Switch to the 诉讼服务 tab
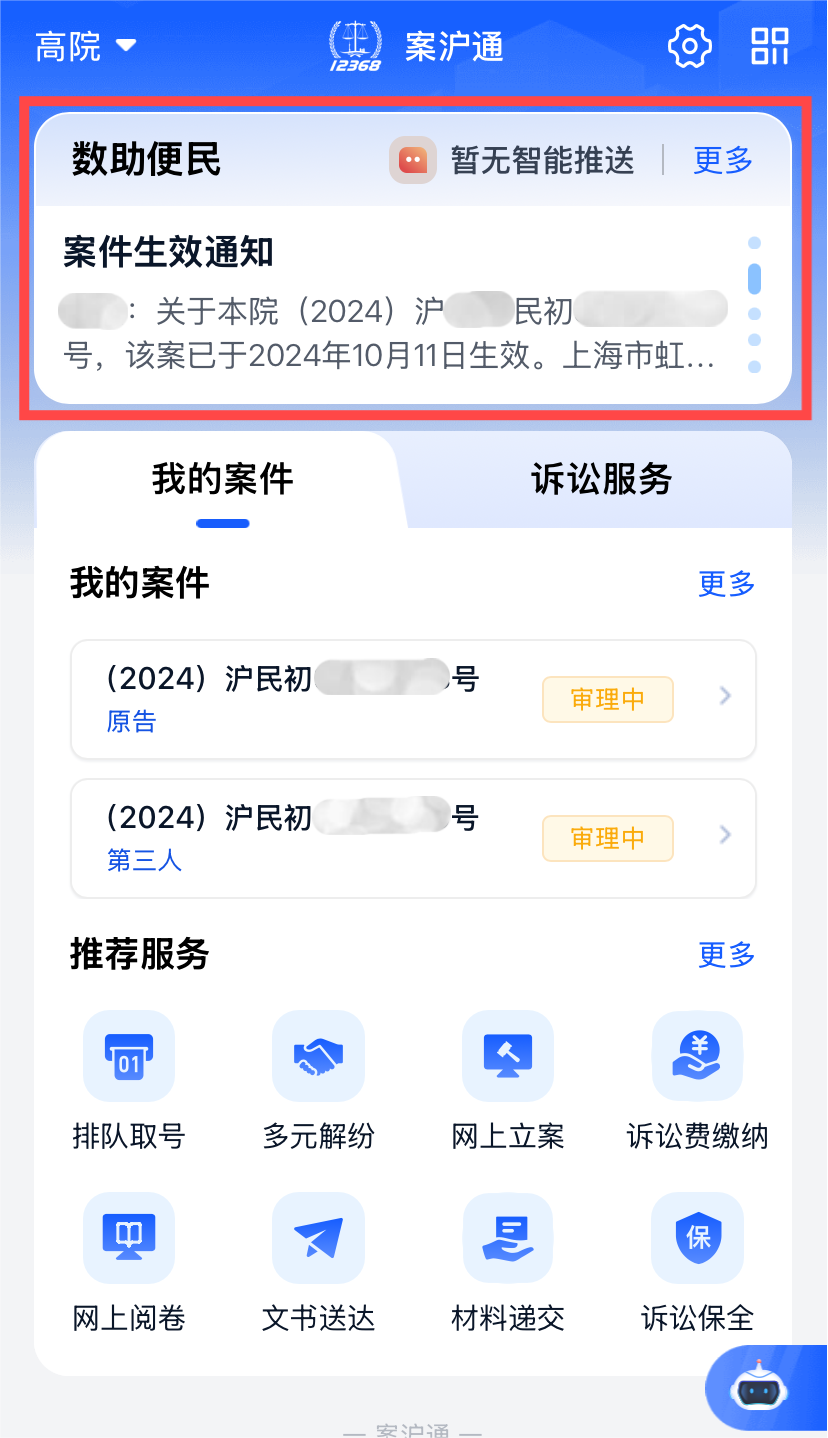Image resolution: width=828 pixels, height=1438 pixels. coord(601,479)
